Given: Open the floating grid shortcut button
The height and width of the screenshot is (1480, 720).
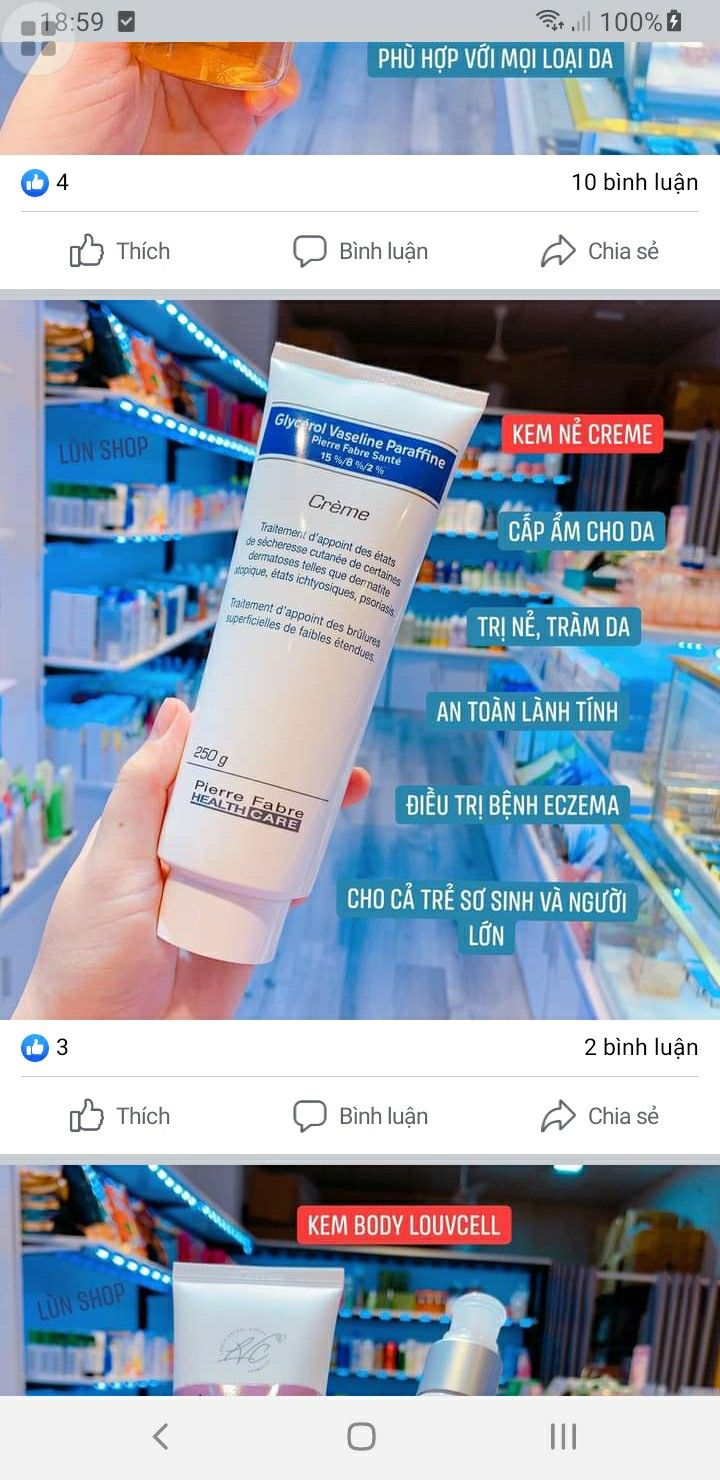Looking at the screenshot, I should (x=38, y=38).
